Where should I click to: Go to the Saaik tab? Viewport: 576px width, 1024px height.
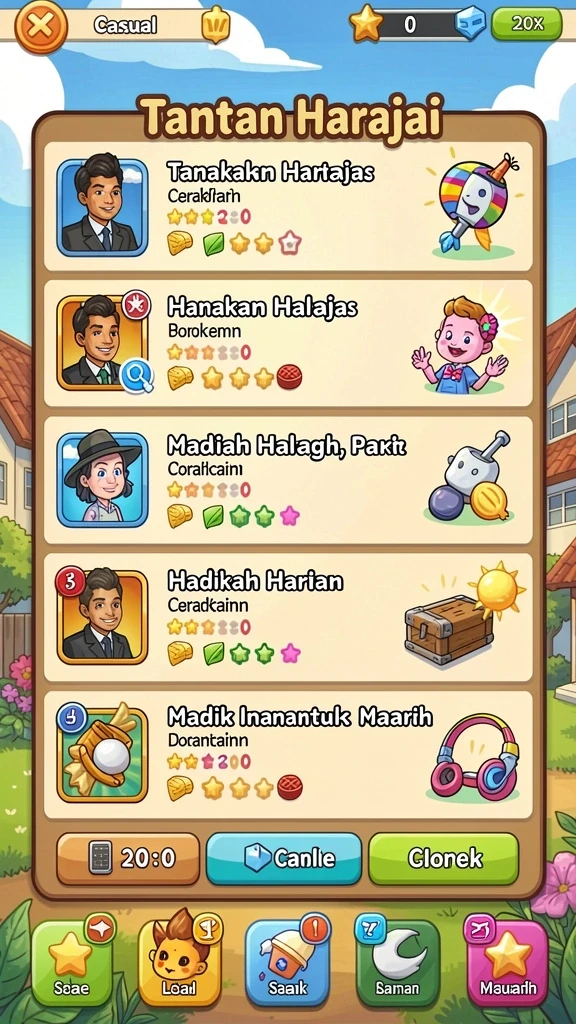click(287, 962)
